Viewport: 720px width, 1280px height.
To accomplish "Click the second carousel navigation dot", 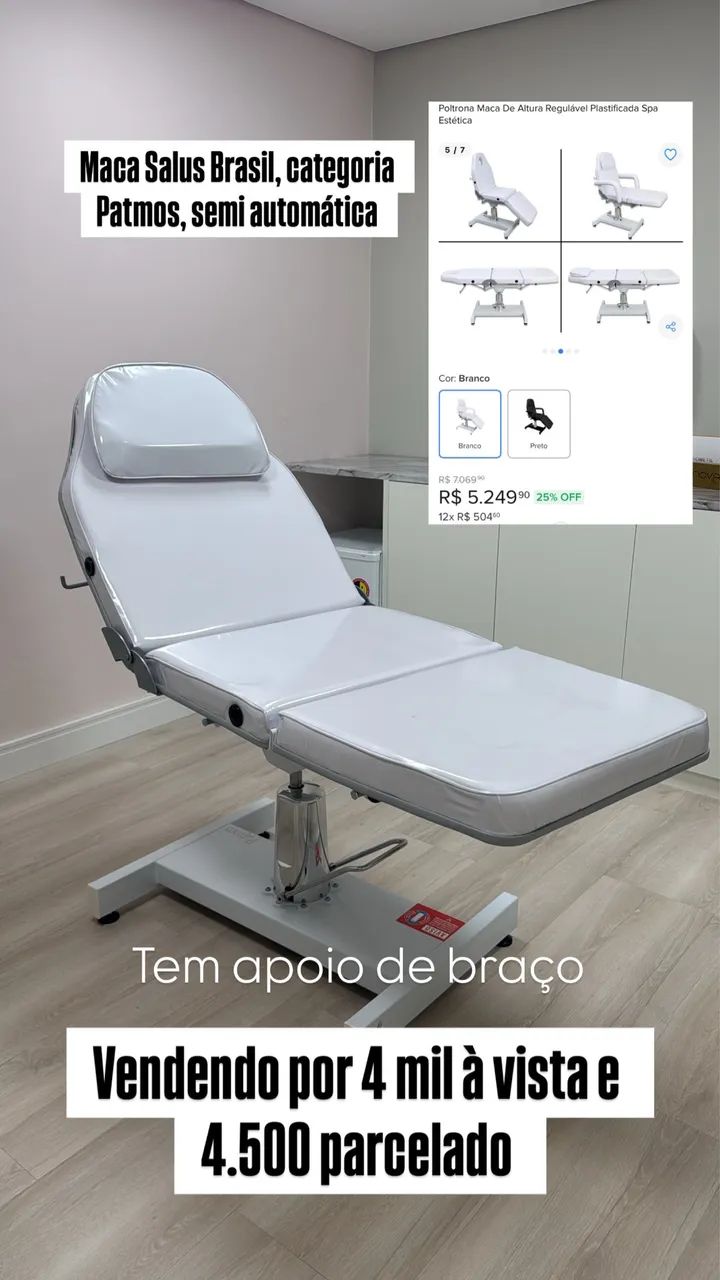I will (553, 350).
